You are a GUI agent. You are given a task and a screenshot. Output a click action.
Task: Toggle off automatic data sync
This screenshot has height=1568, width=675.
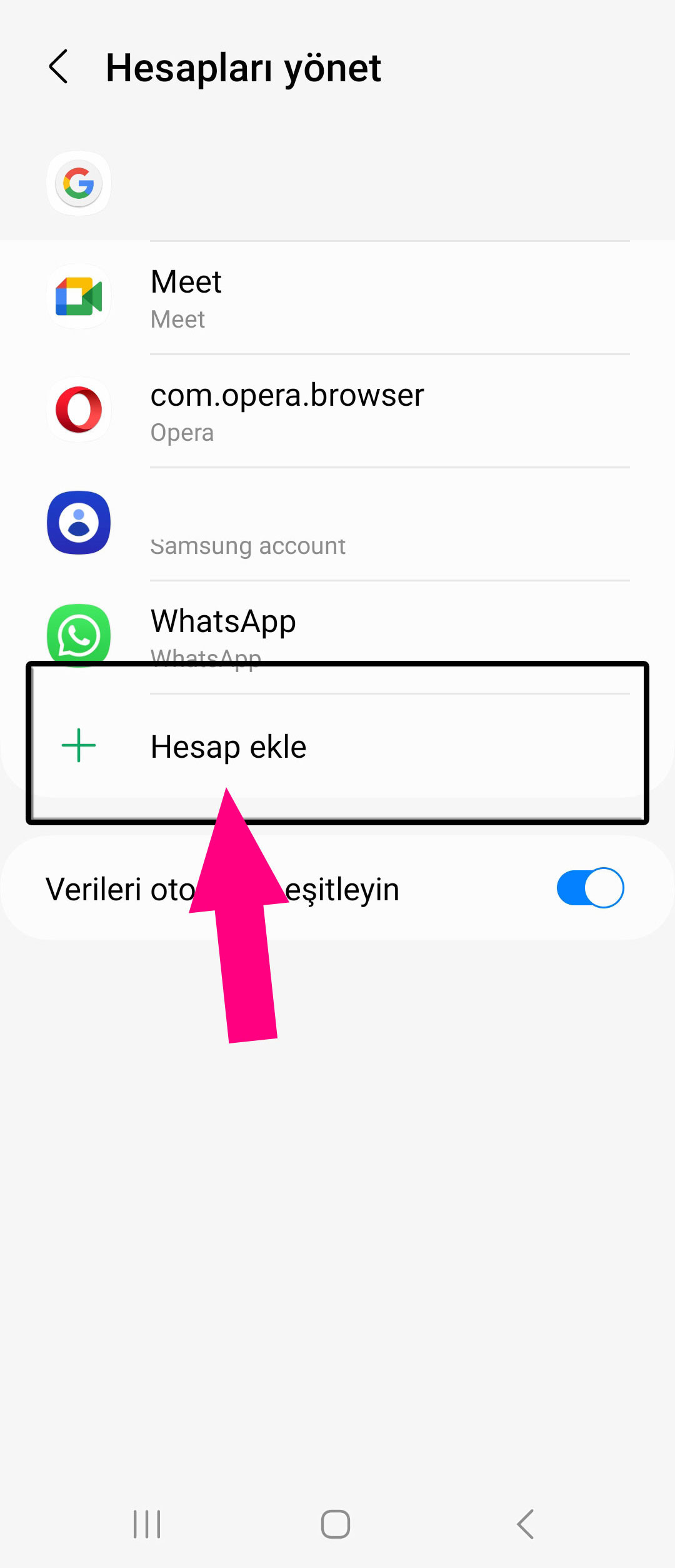[590, 888]
